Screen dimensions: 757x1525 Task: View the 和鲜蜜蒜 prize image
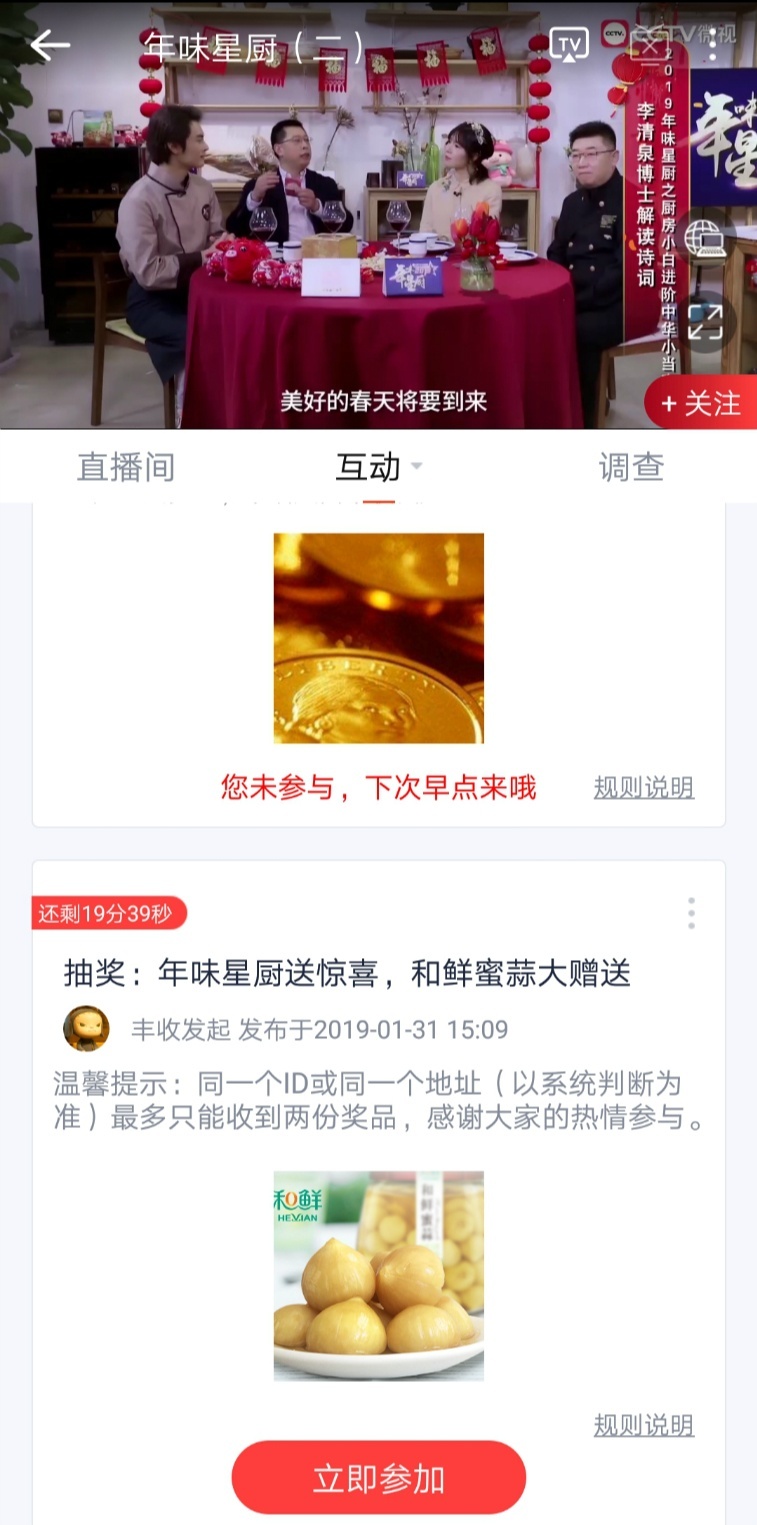[379, 1276]
